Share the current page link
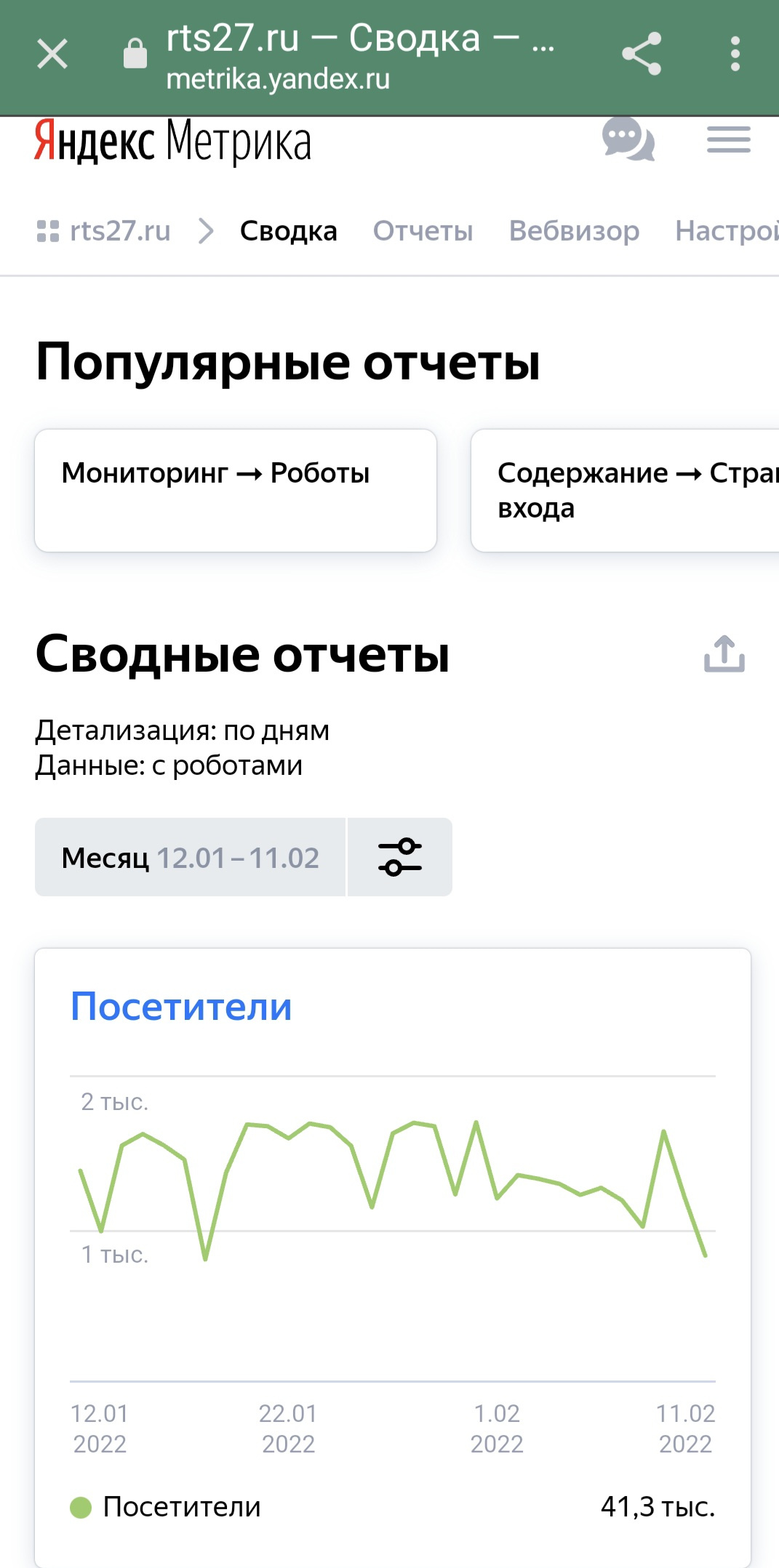The width and height of the screenshot is (779, 1568). (642, 54)
